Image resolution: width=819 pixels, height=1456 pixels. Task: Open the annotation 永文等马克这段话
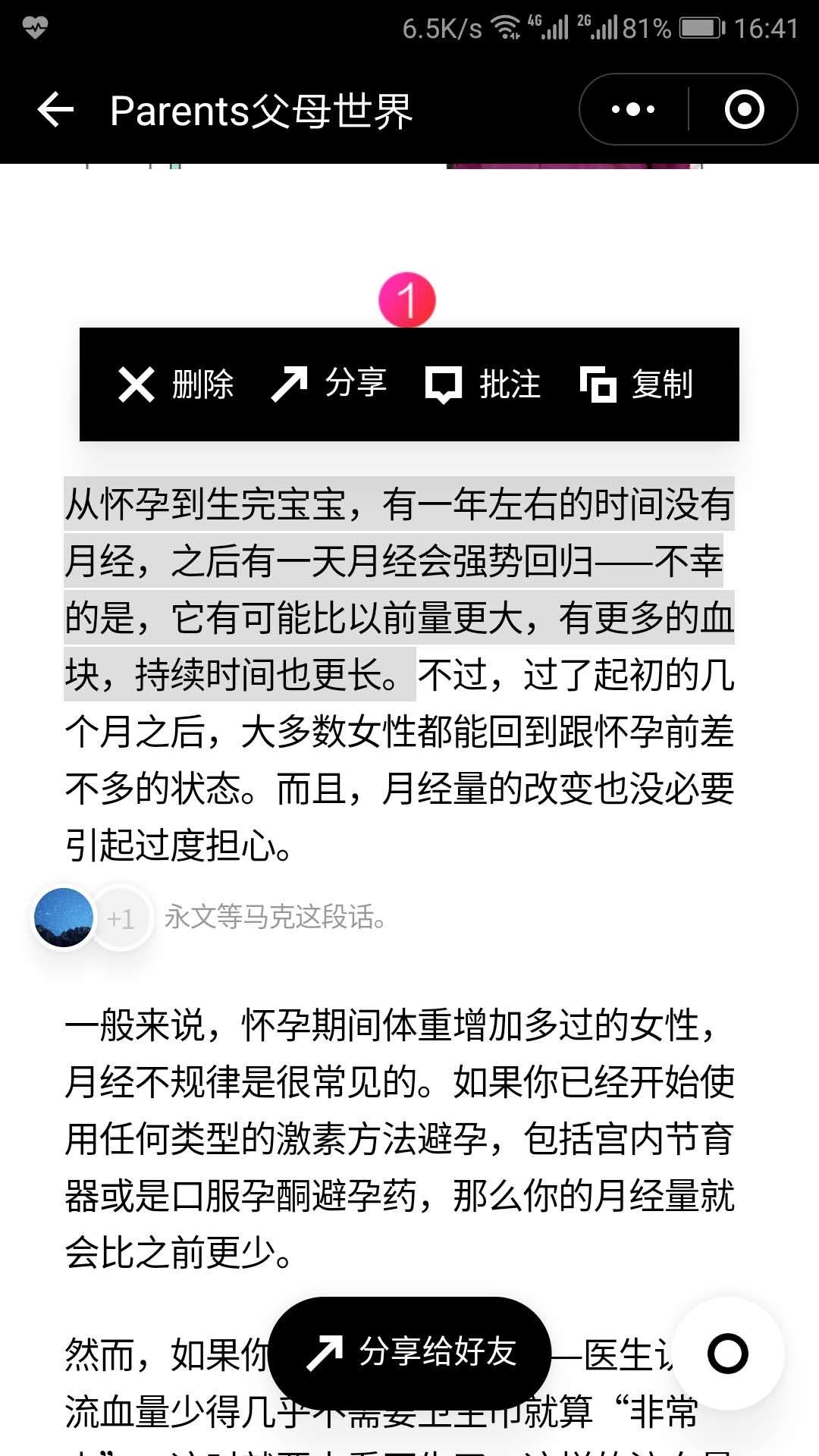[275, 917]
